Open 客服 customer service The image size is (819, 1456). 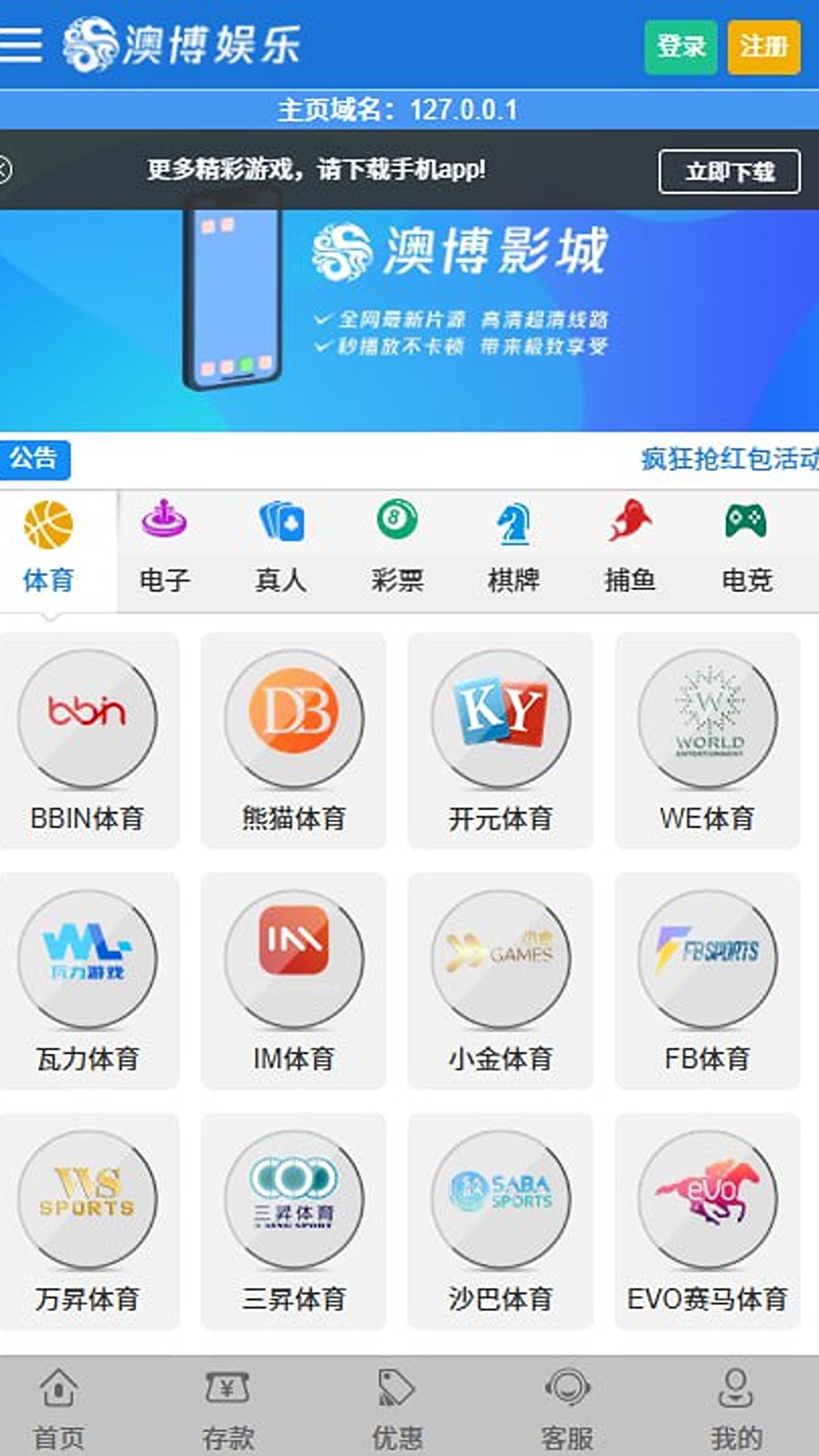click(567, 1407)
